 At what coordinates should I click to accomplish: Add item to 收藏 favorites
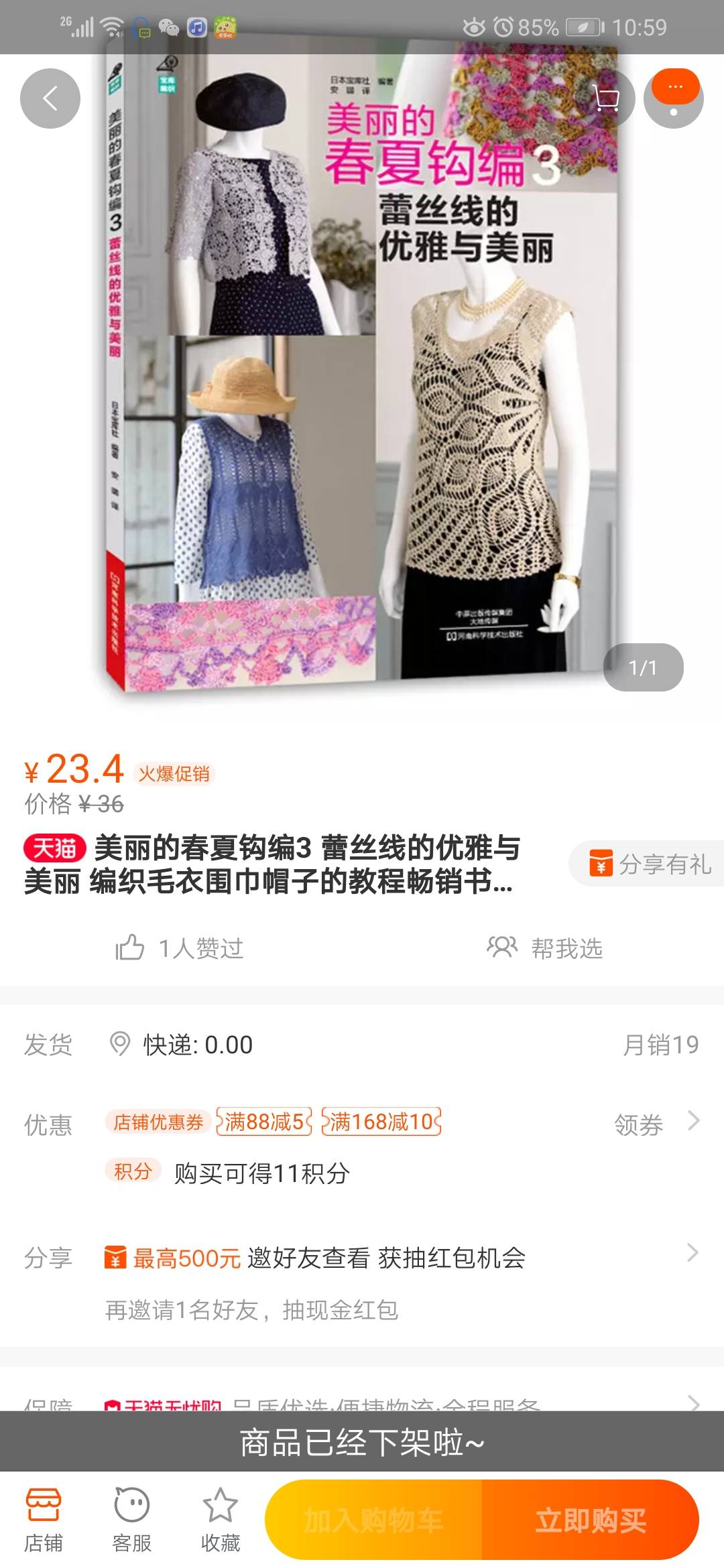coord(221,1520)
